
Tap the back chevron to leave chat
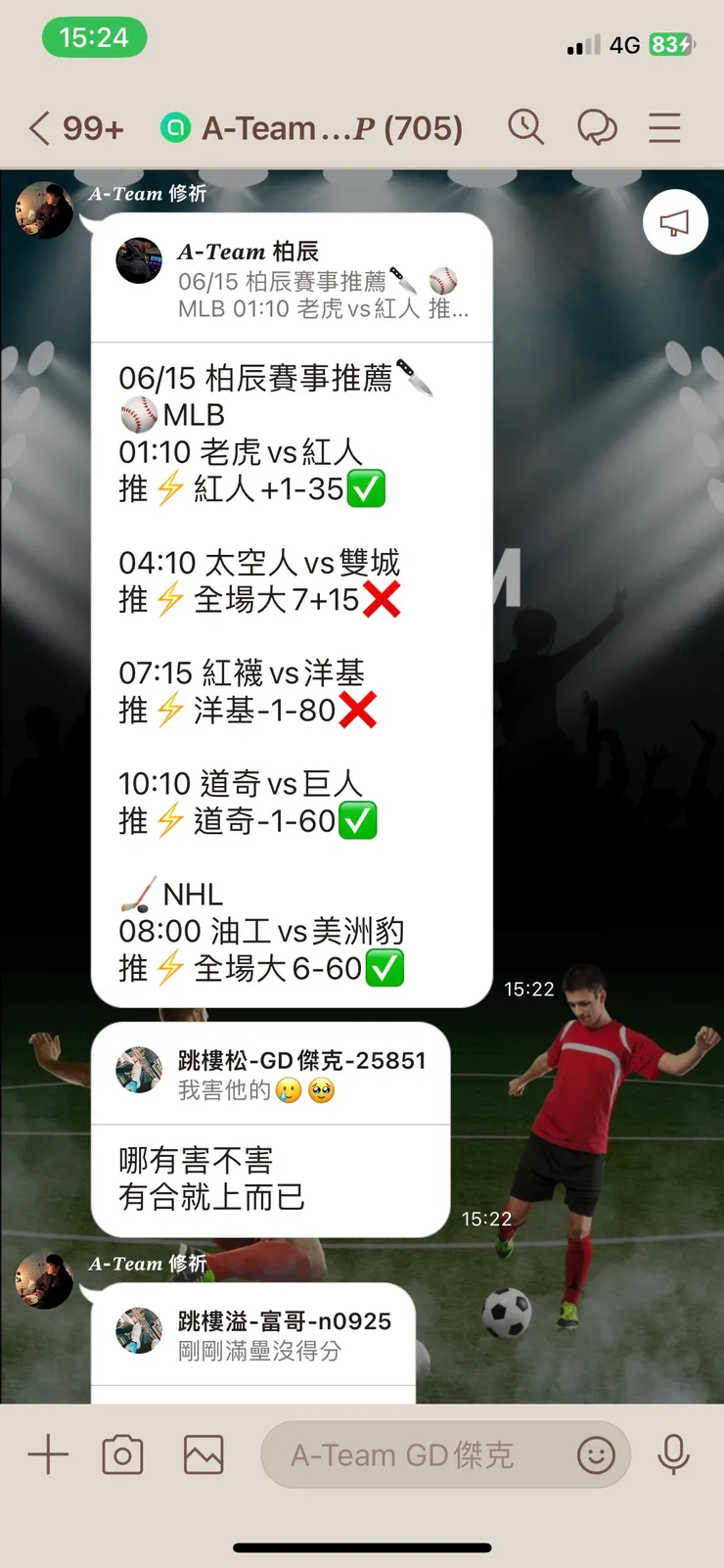pyautogui.click(x=35, y=127)
